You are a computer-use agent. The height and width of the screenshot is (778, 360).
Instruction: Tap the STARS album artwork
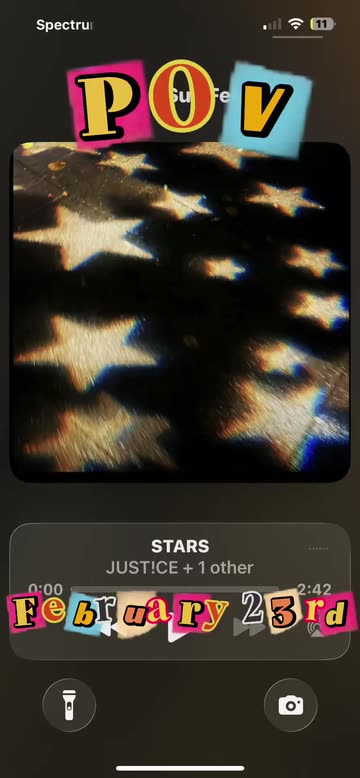[180, 312]
